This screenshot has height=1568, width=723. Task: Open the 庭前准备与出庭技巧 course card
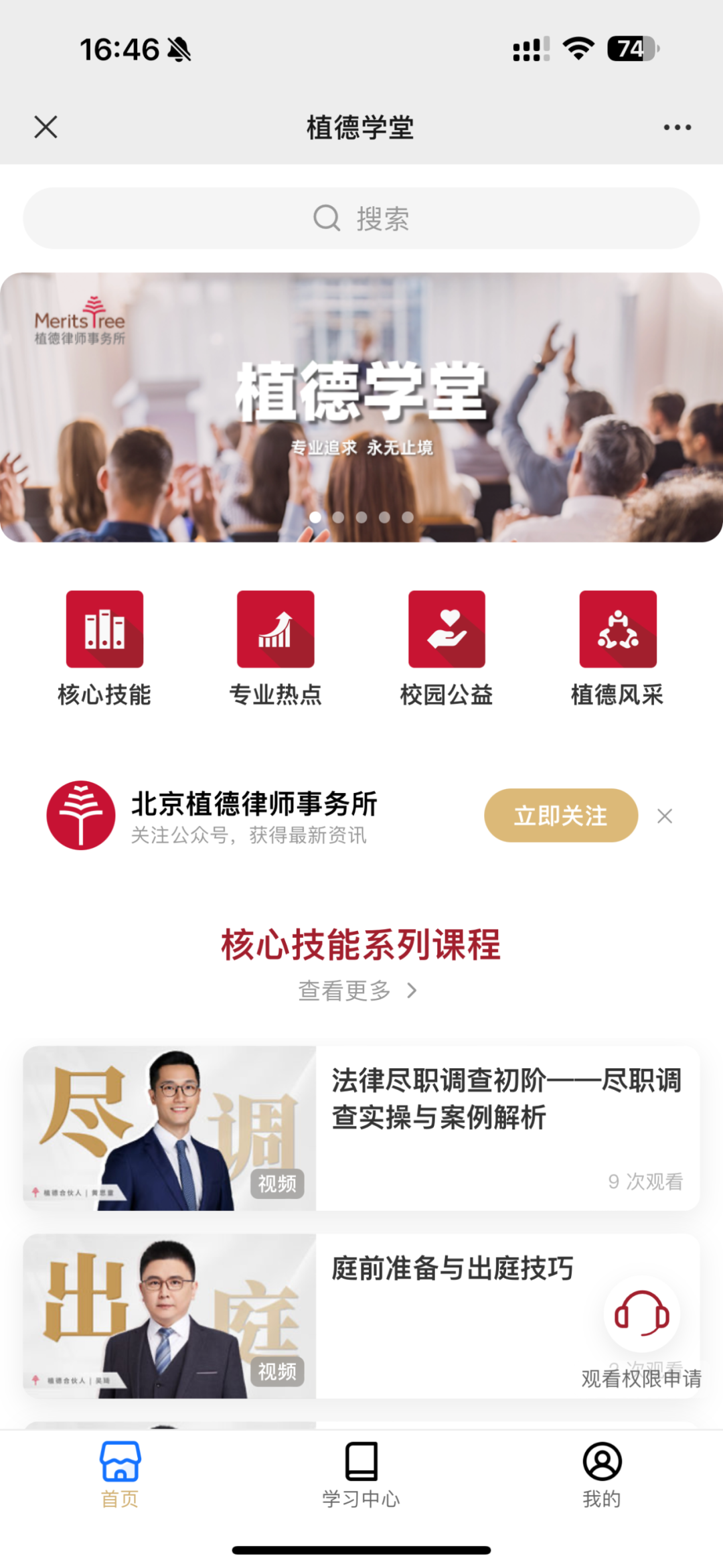(361, 1315)
